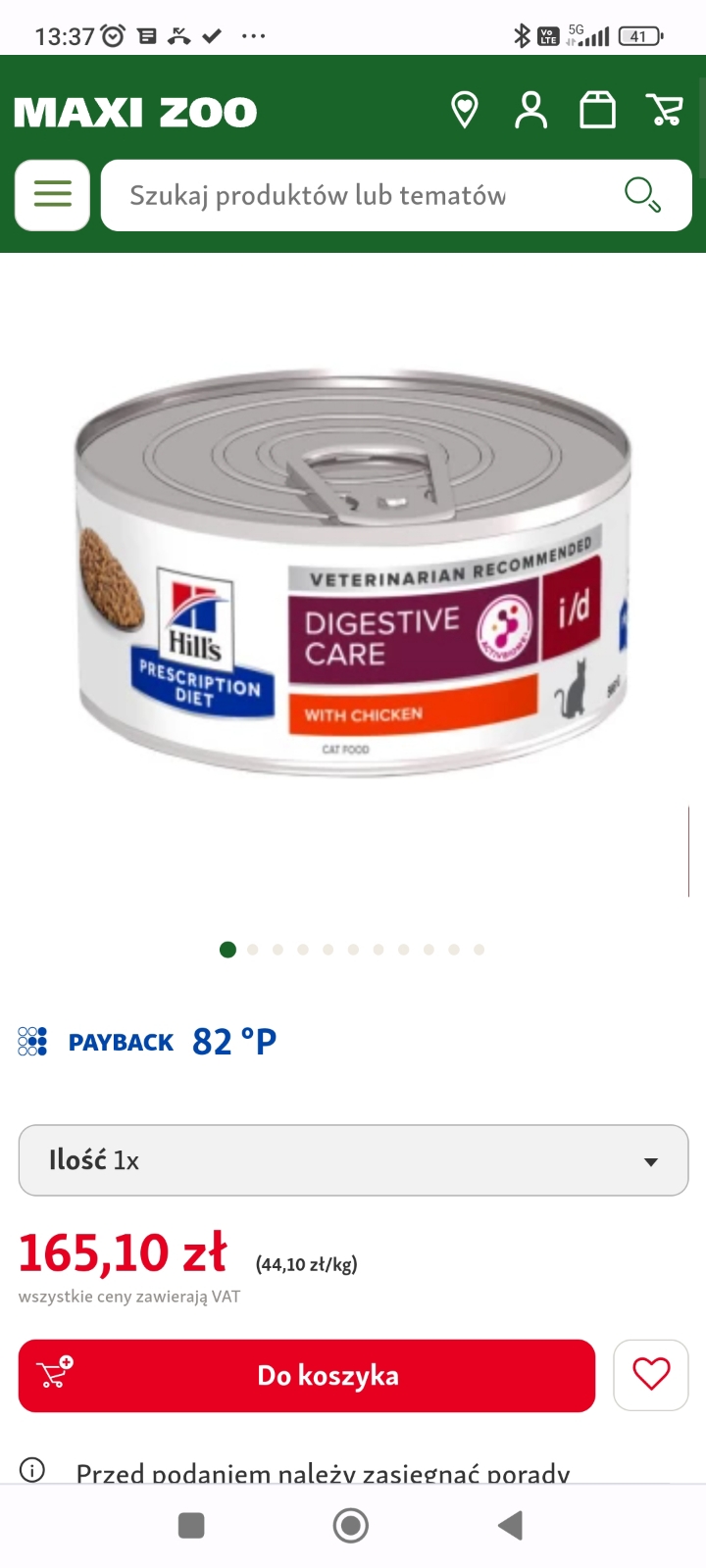The height and width of the screenshot is (1568, 706).
Task: Expand the Ilość quantity dropdown
Action: click(353, 1160)
